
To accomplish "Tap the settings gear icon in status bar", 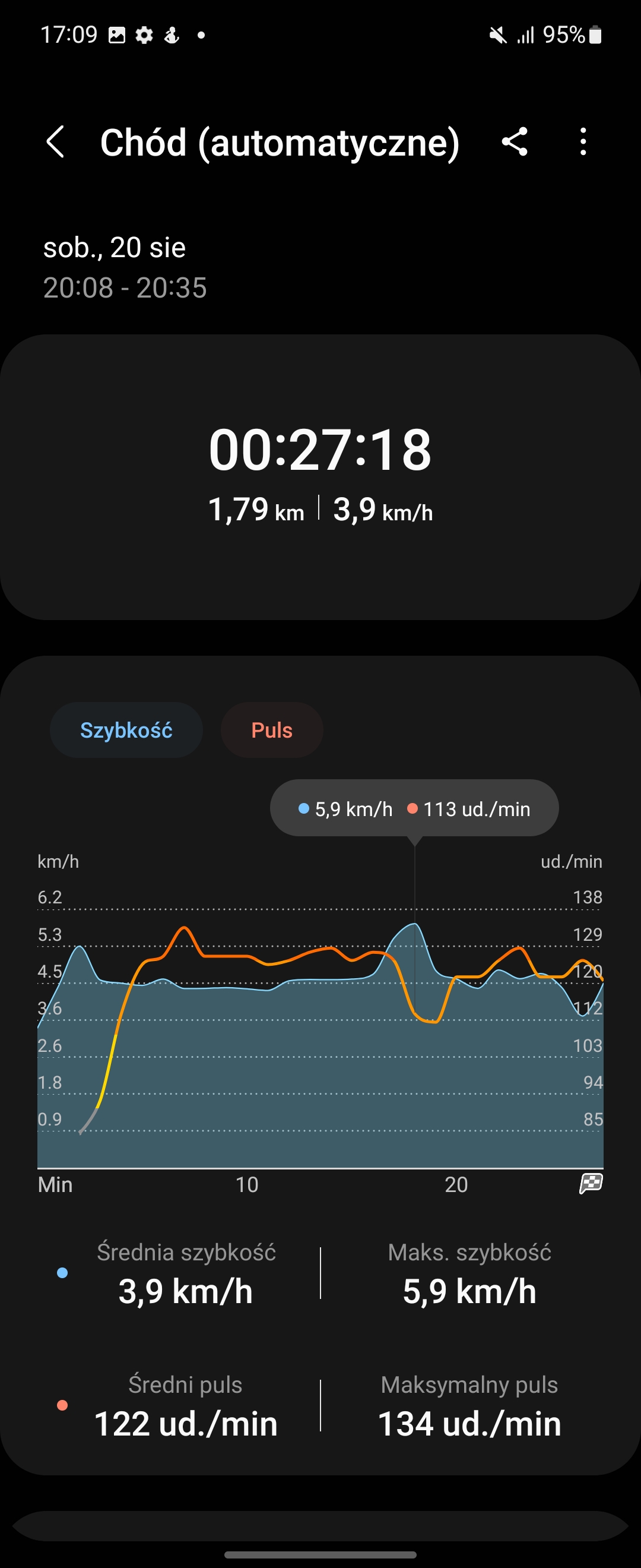I will [144, 35].
